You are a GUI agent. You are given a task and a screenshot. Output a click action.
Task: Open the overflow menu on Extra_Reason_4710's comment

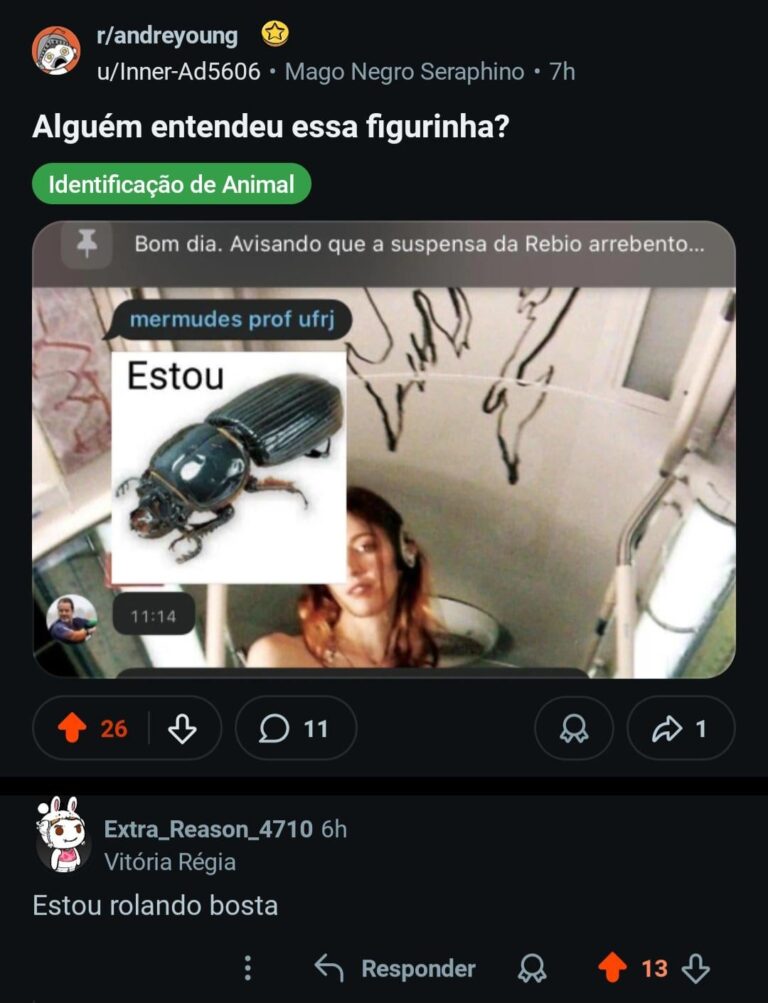(248, 968)
